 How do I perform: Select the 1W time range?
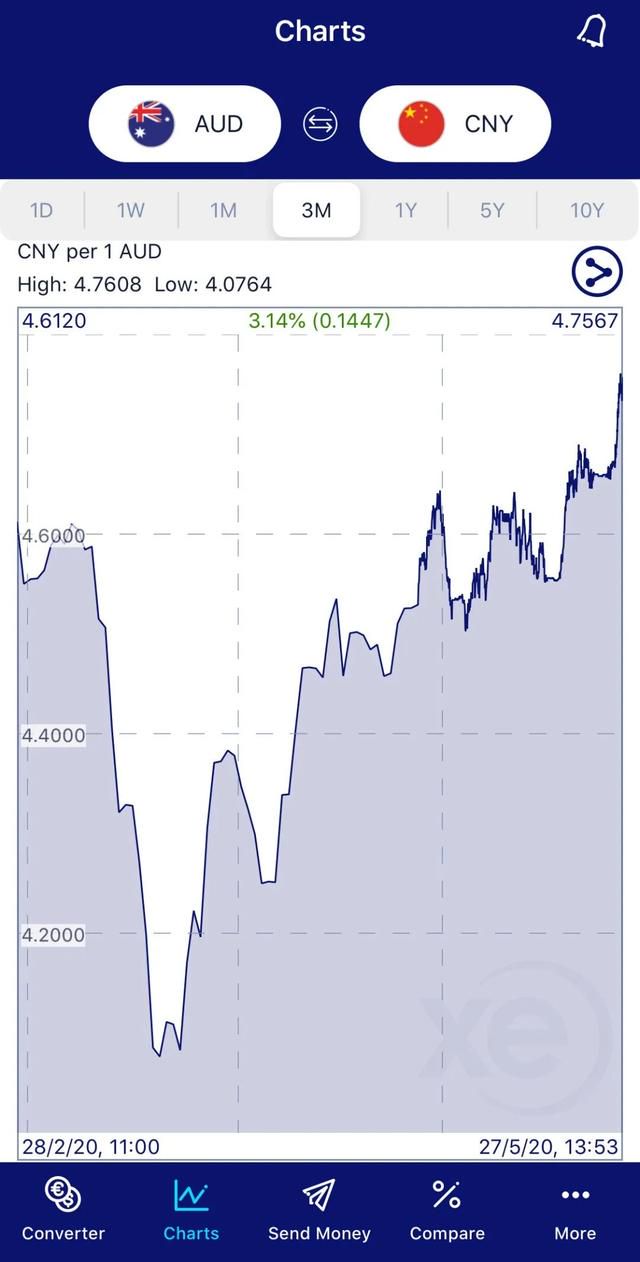[131, 210]
